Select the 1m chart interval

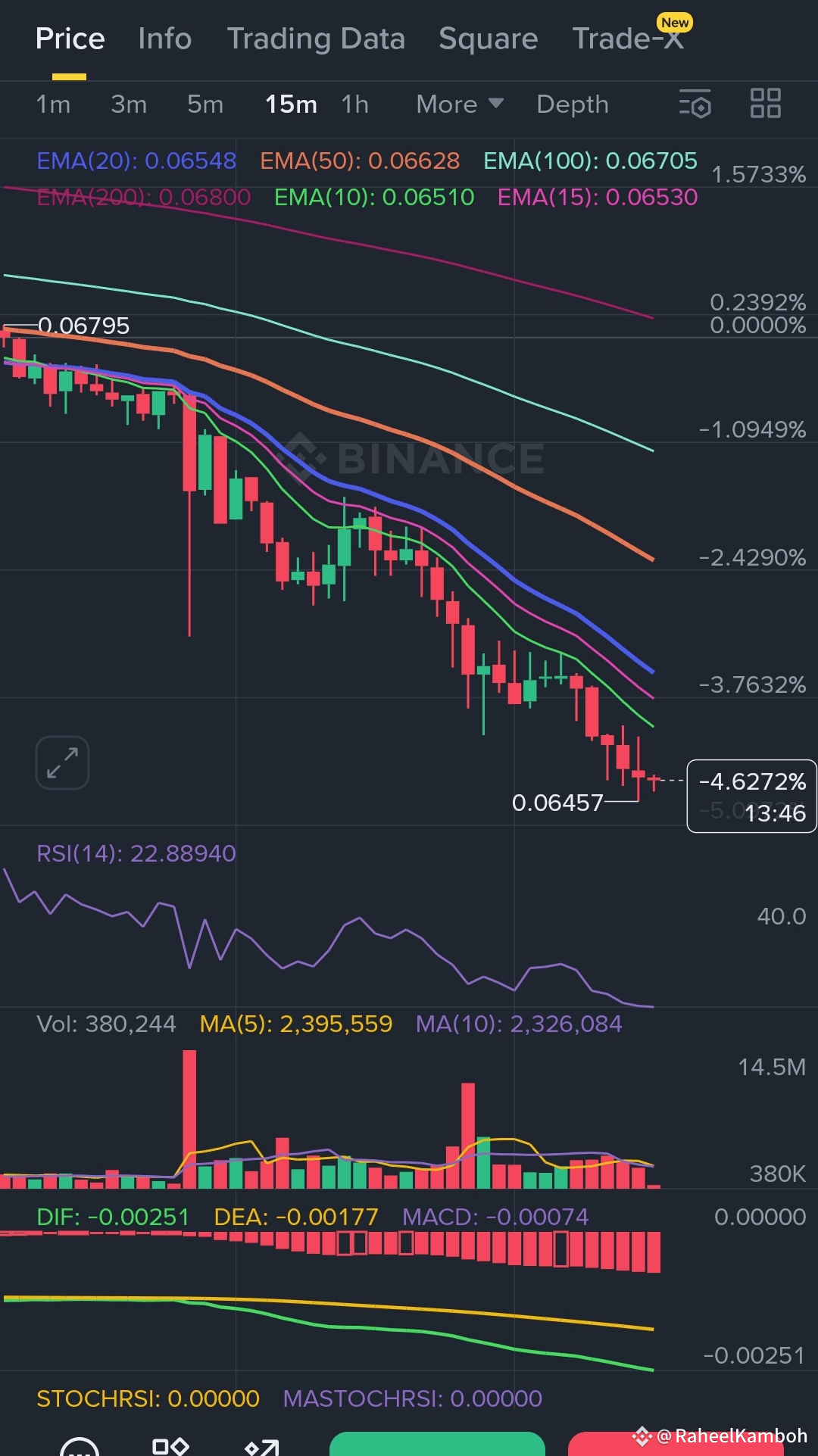click(53, 104)
